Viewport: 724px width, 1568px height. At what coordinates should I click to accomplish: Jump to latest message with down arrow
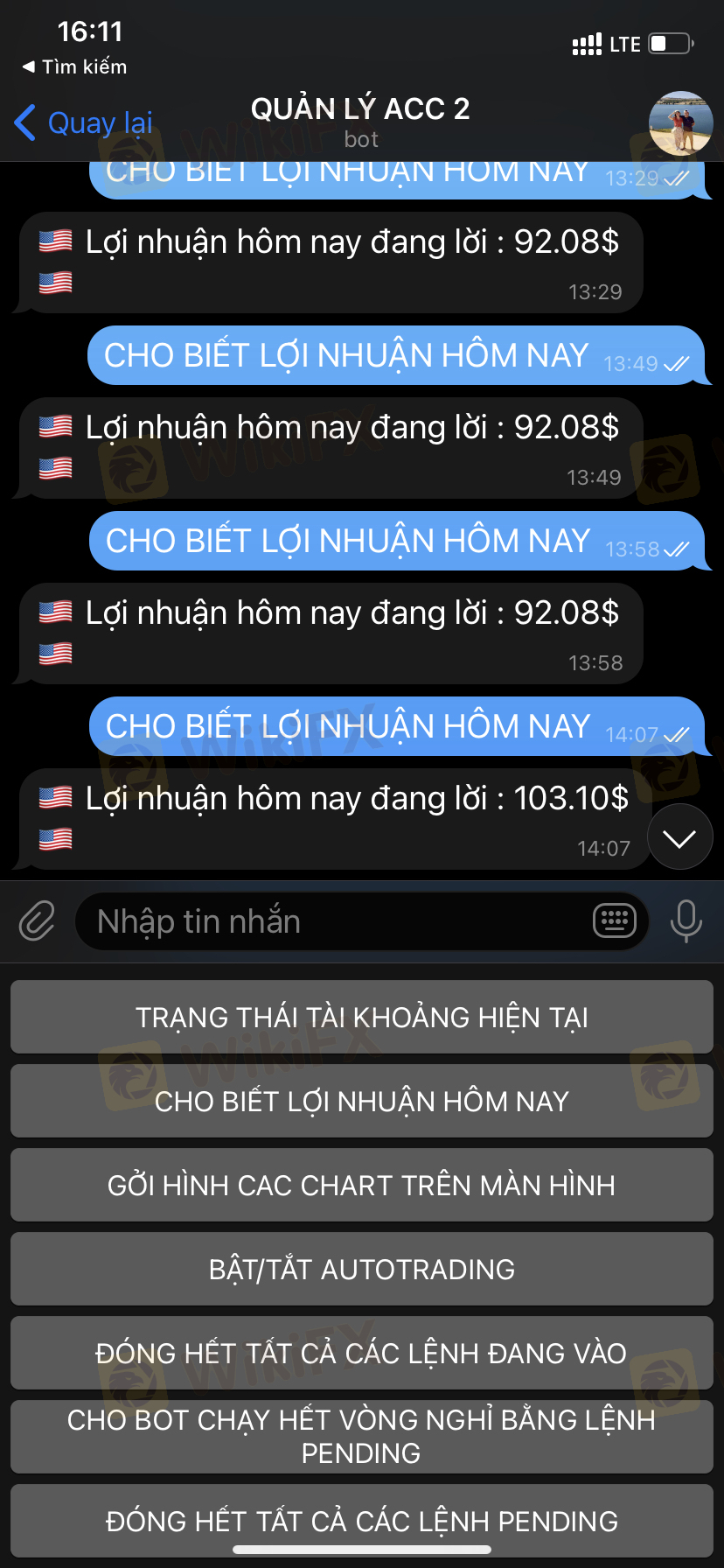coord(679,837)
